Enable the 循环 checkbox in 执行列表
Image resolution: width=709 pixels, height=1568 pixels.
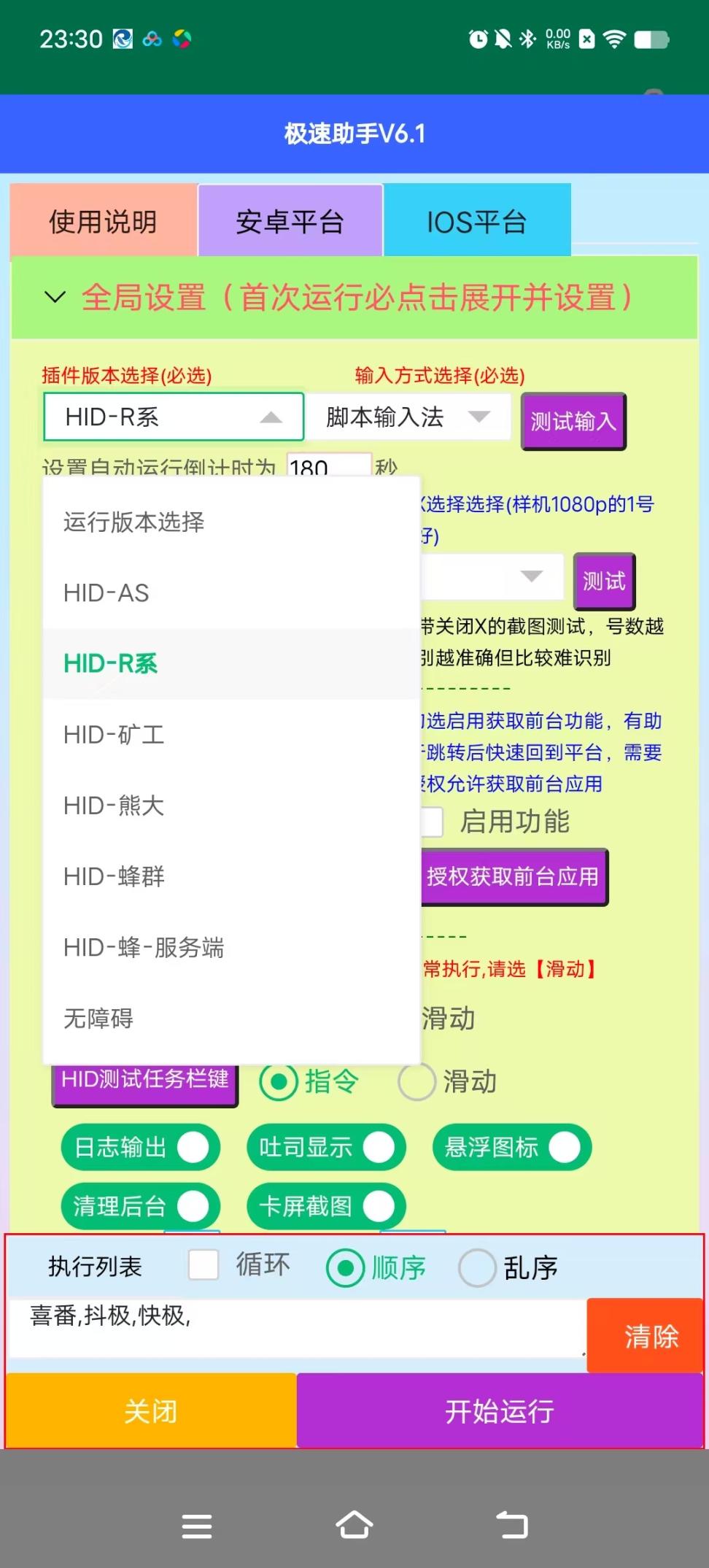pos(204,1266)
